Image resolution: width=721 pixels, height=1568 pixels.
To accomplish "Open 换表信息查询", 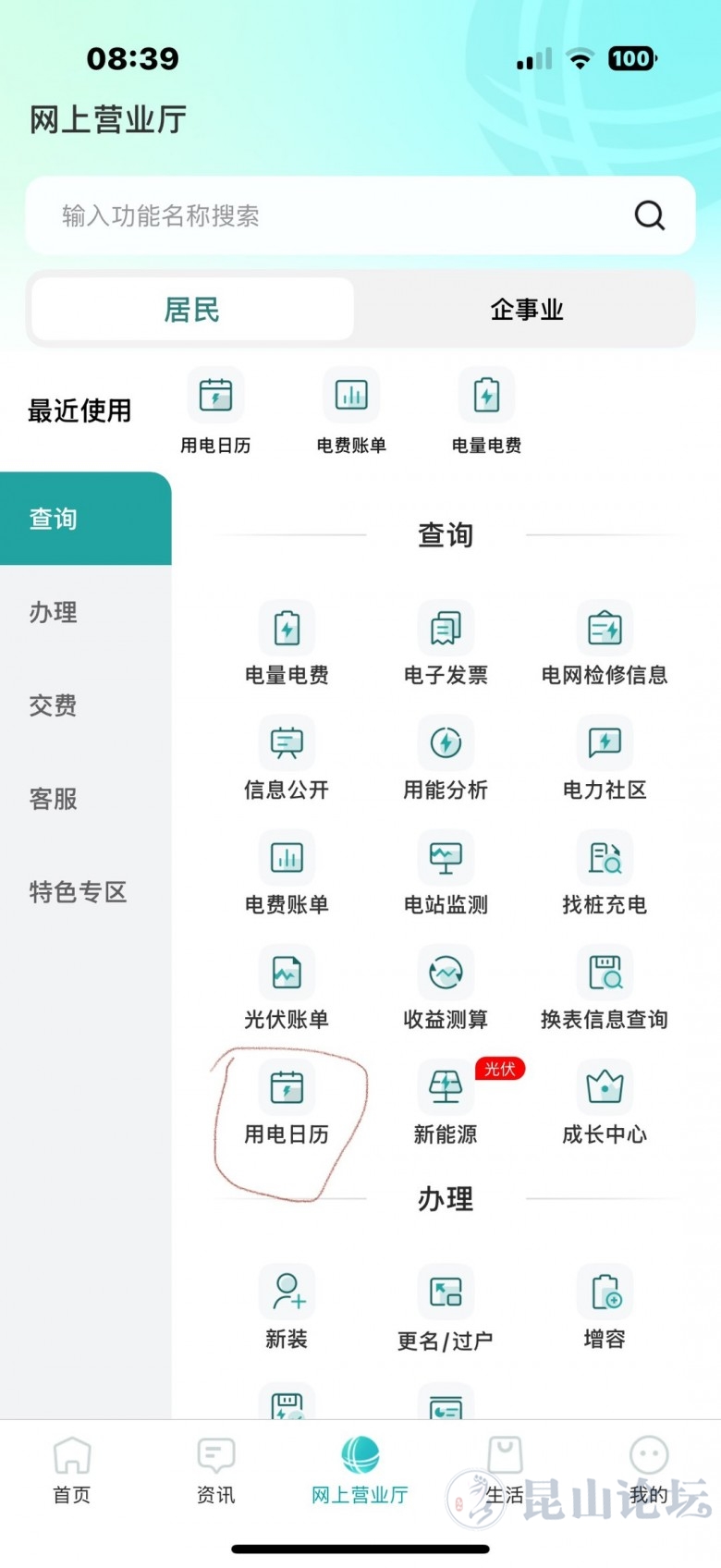I will pyautogui.click(x=605, y=987).
